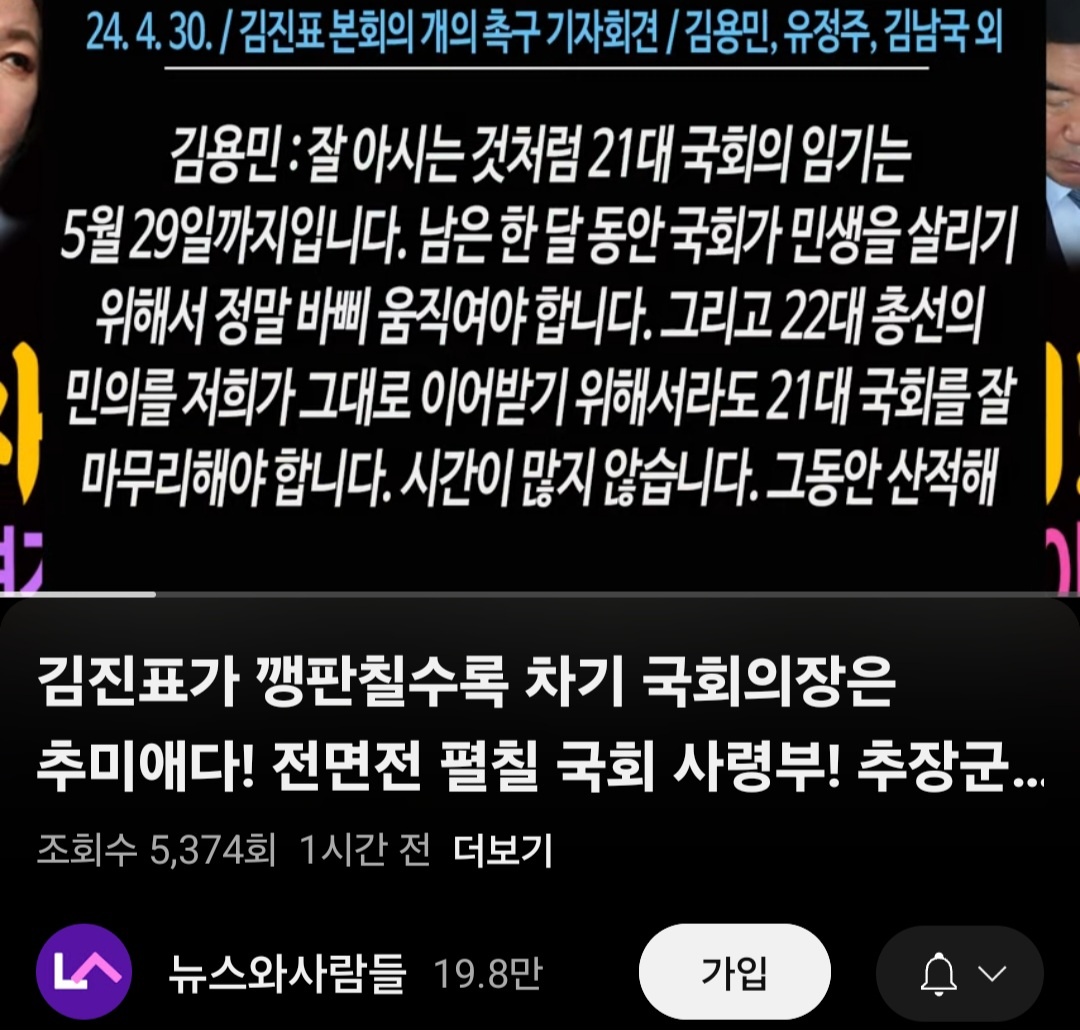Seek on the video progress bar

pyautogui.click(x=540, y=594)
